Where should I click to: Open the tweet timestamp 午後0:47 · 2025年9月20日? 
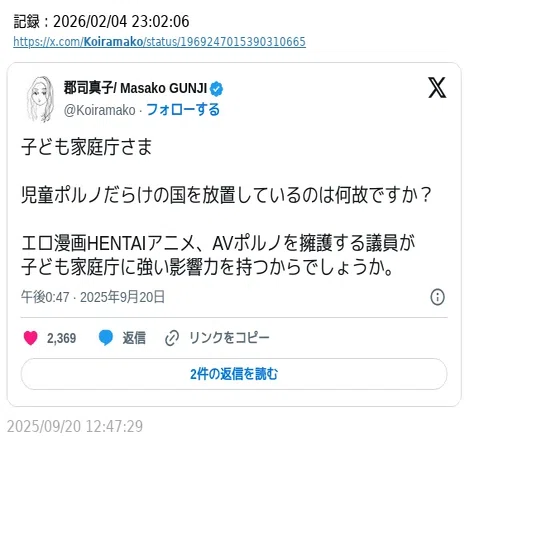[93, 297]
